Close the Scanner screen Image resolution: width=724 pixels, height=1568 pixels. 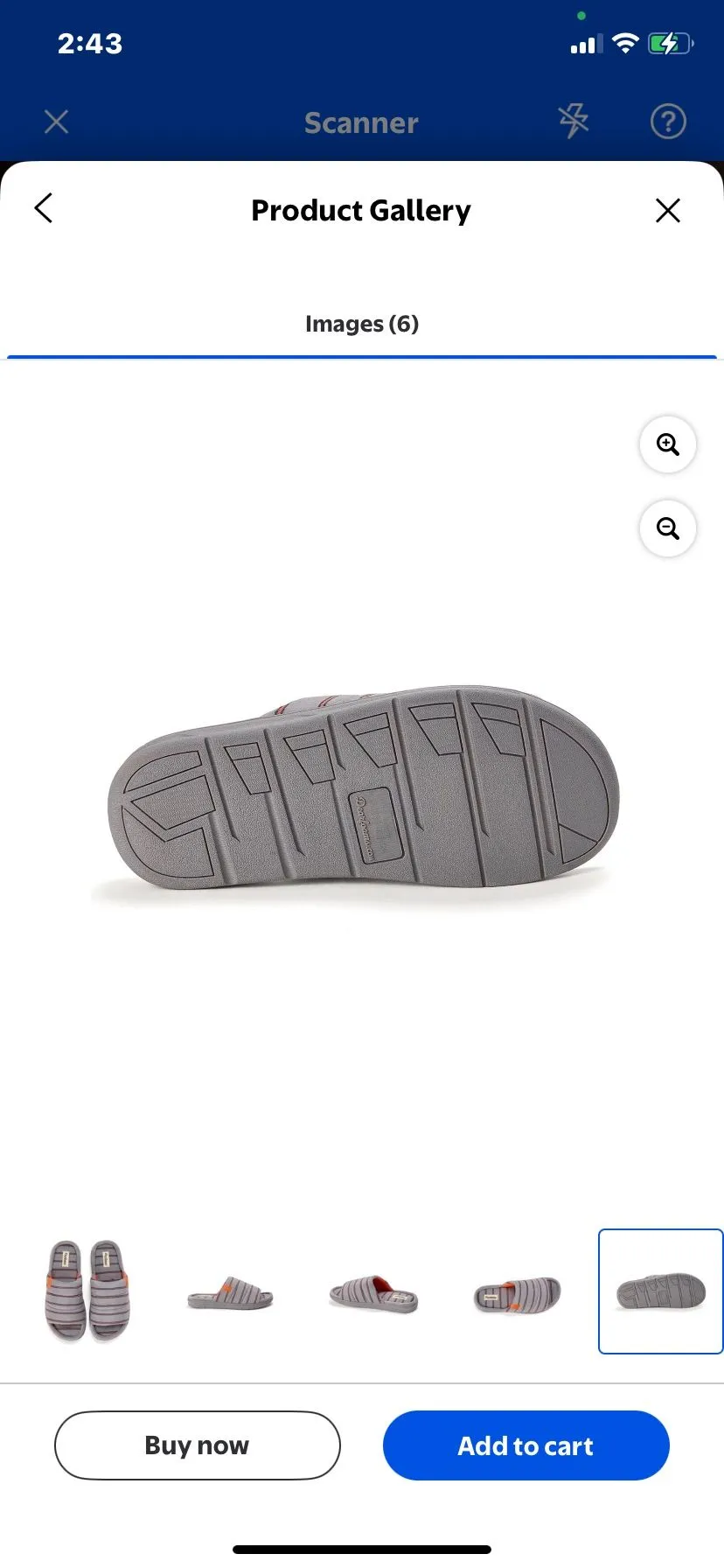[57, 122]
